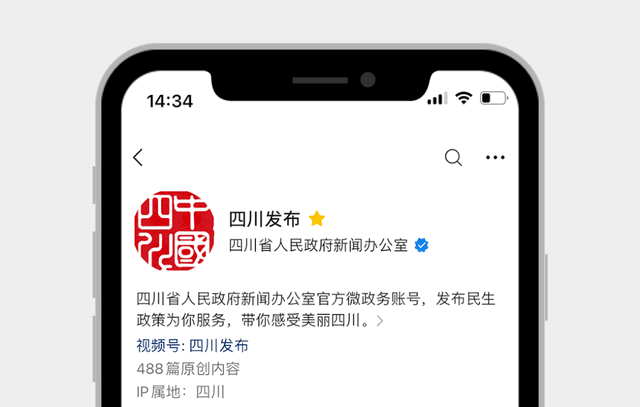This screenshot has height=407, width=640.
Task: Go back using the back arrow
Action: pyautogui.click(x=138, y=157)
